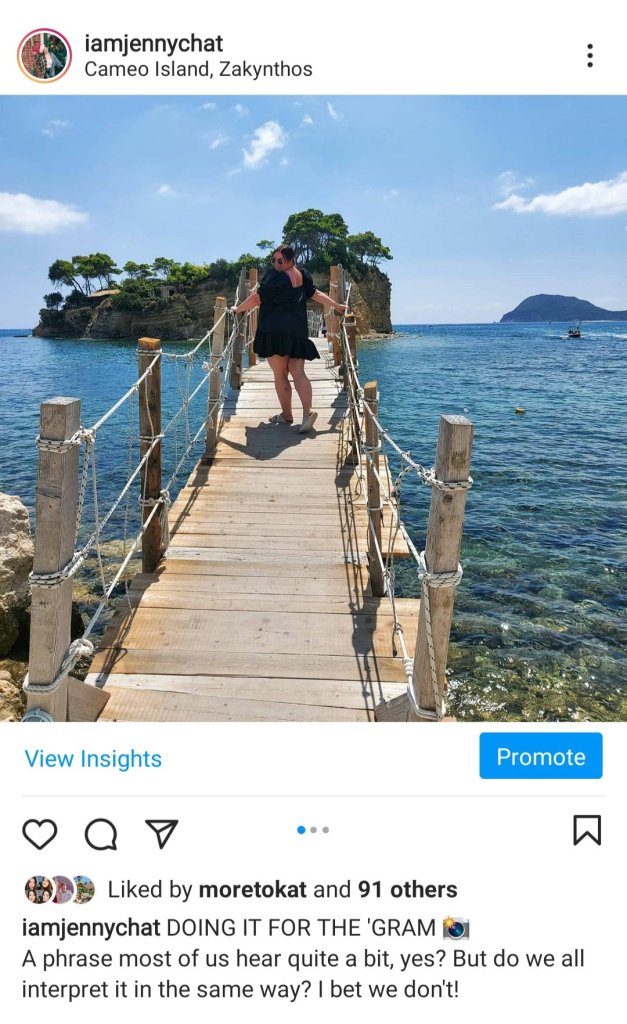Open the iamjennychat username in the post header
The height and width of the screenshot is (1024, 627).
pyautogui.click(x=153, y=43)
